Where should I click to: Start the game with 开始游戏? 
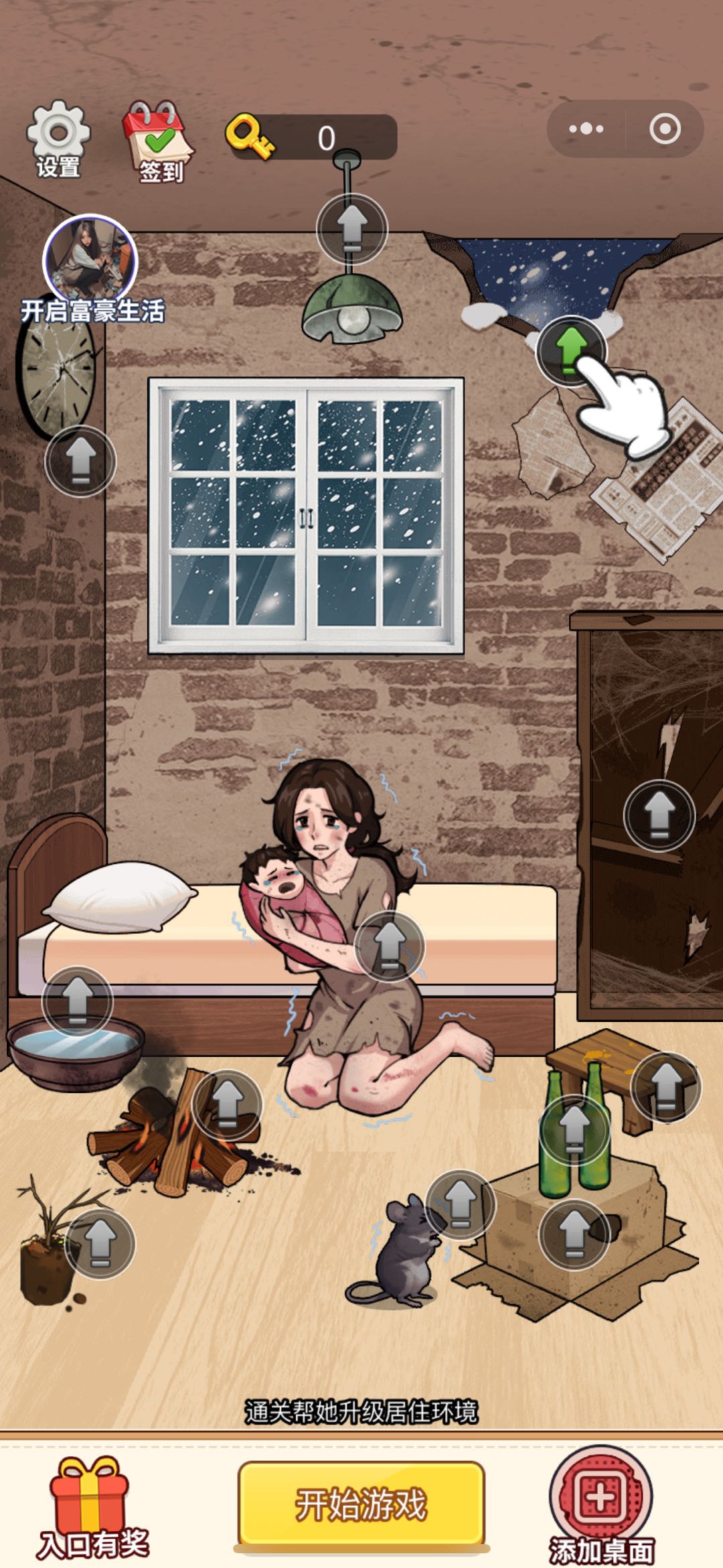(361, 1504)
